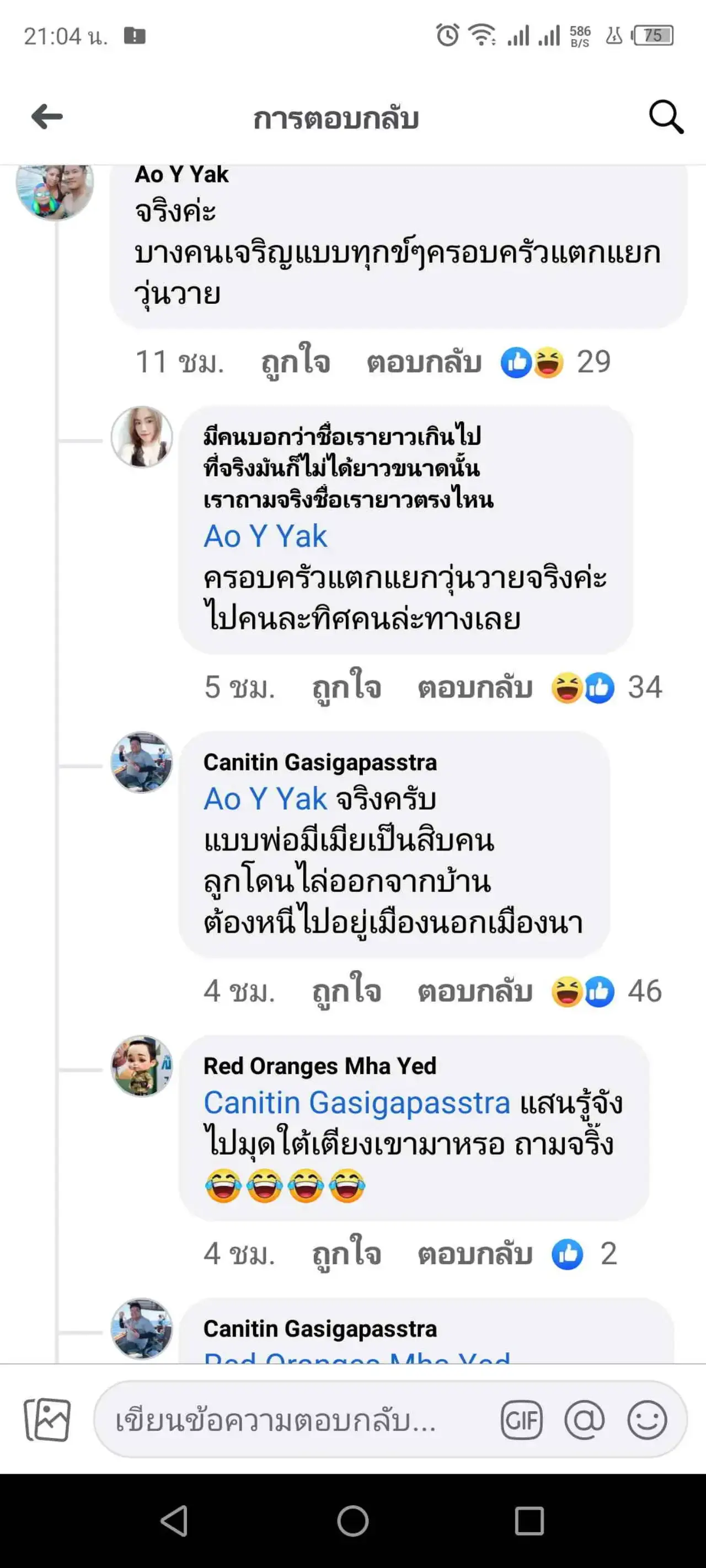Reply to Ao Y Yak's comment
706x1568 pixels.
424,362
